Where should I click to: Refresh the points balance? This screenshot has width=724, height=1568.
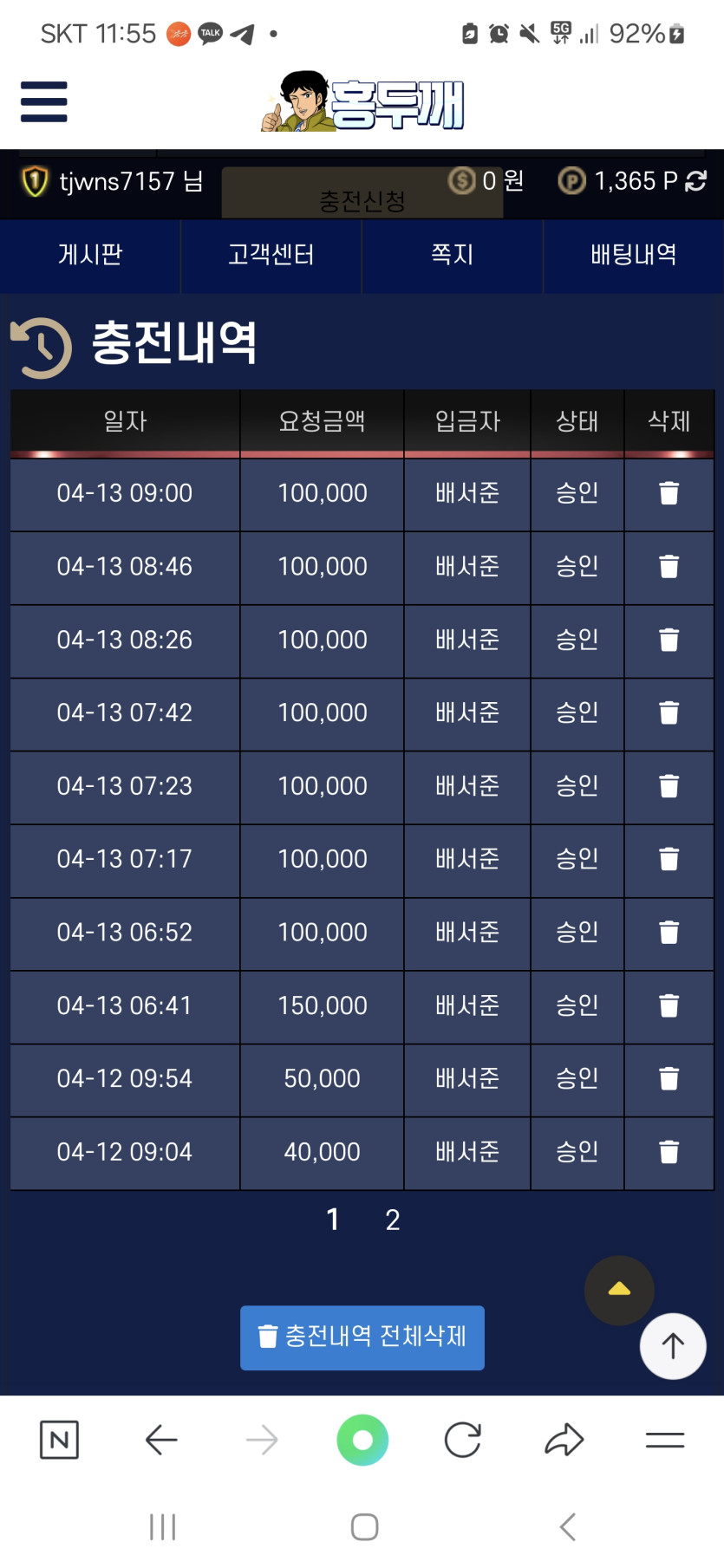pos(695,180)
